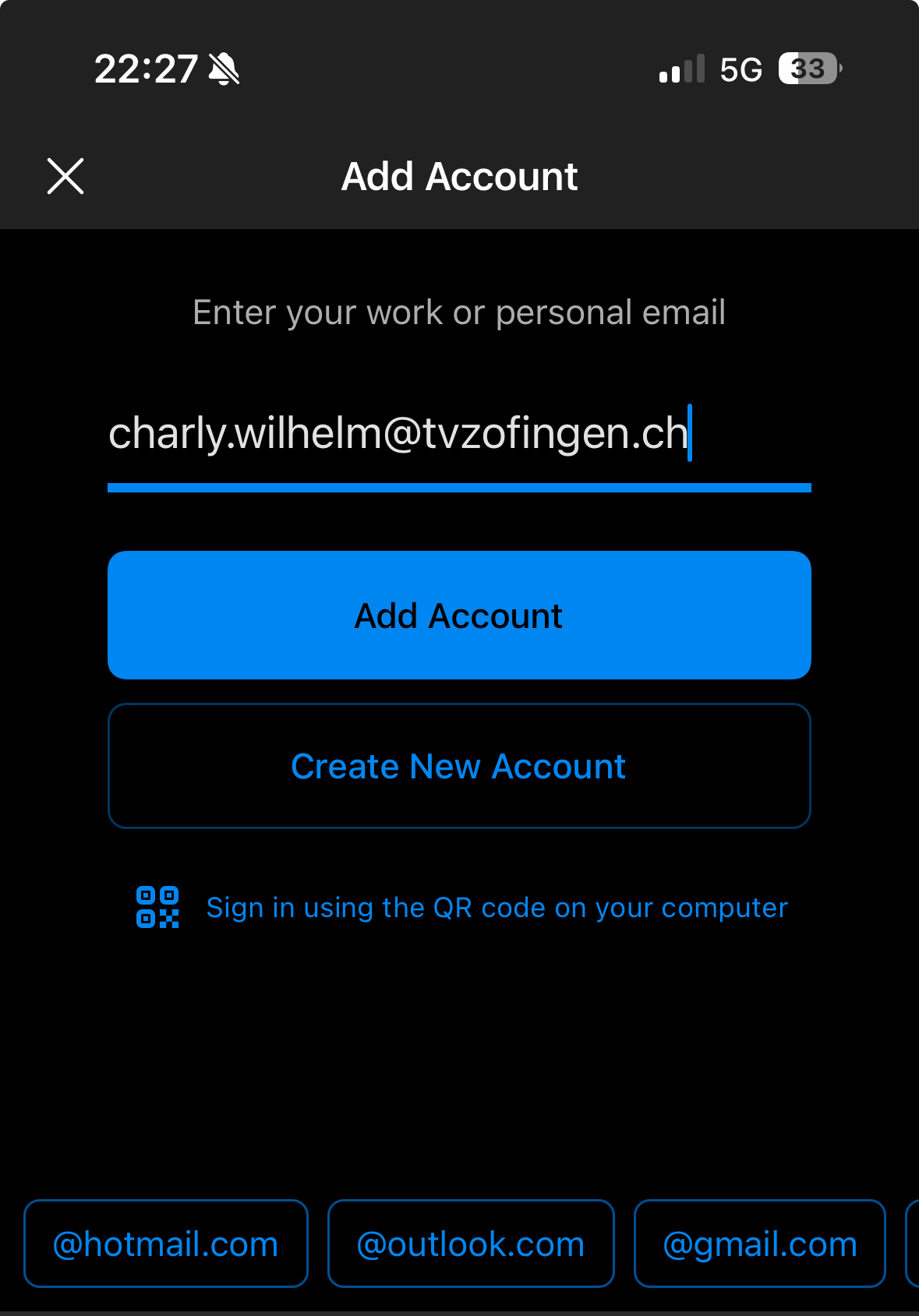This screenshot has width=919, height=1316.
Task: Select the @hotmail.com suggestion chip
Action: pyautogui.click(x=166, y=1244)
